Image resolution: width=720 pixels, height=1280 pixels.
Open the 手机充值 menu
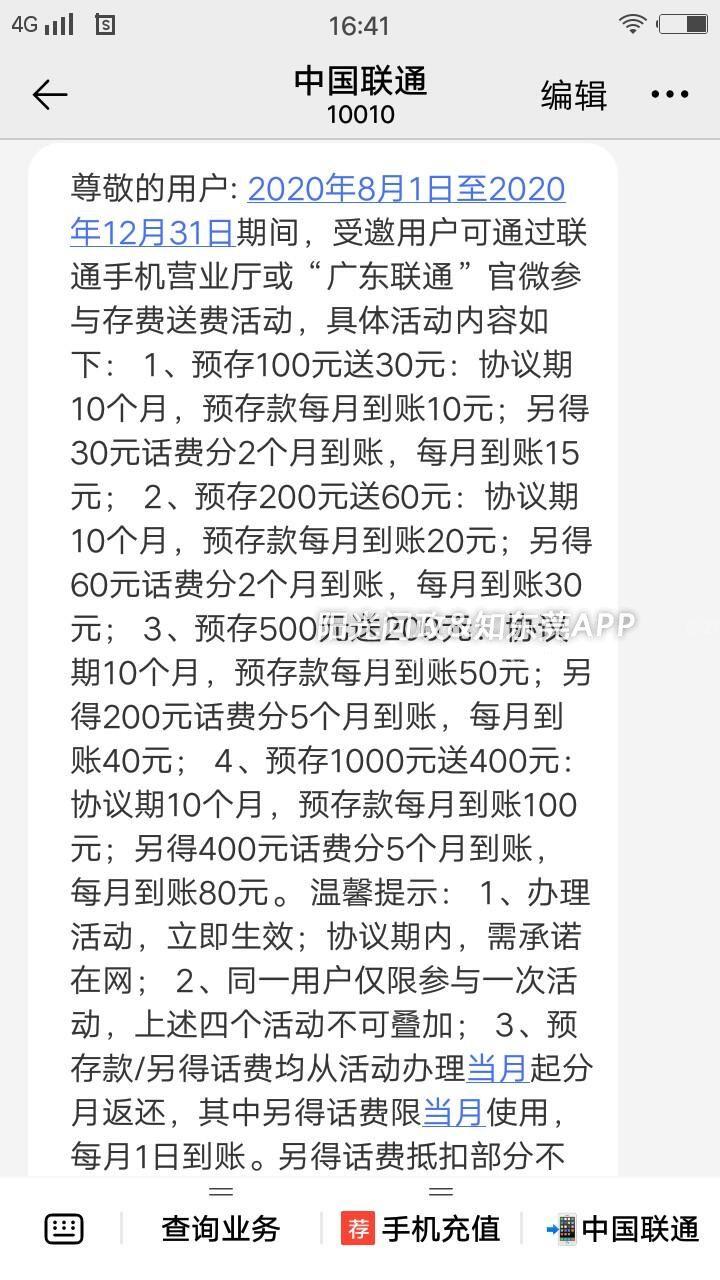click(421, 1228)
